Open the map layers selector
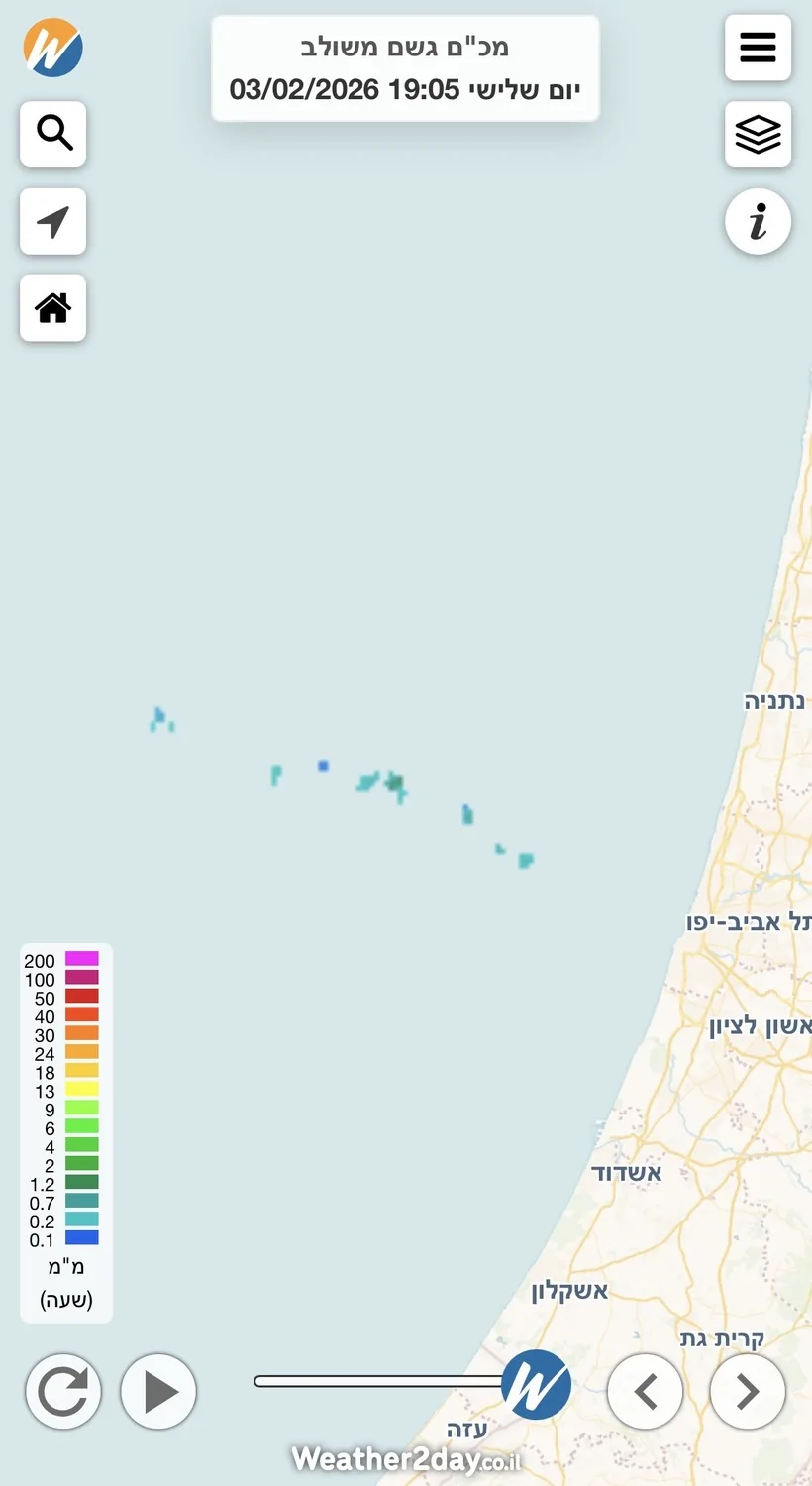The image size is (812, 1486). (x=758, y=134)
